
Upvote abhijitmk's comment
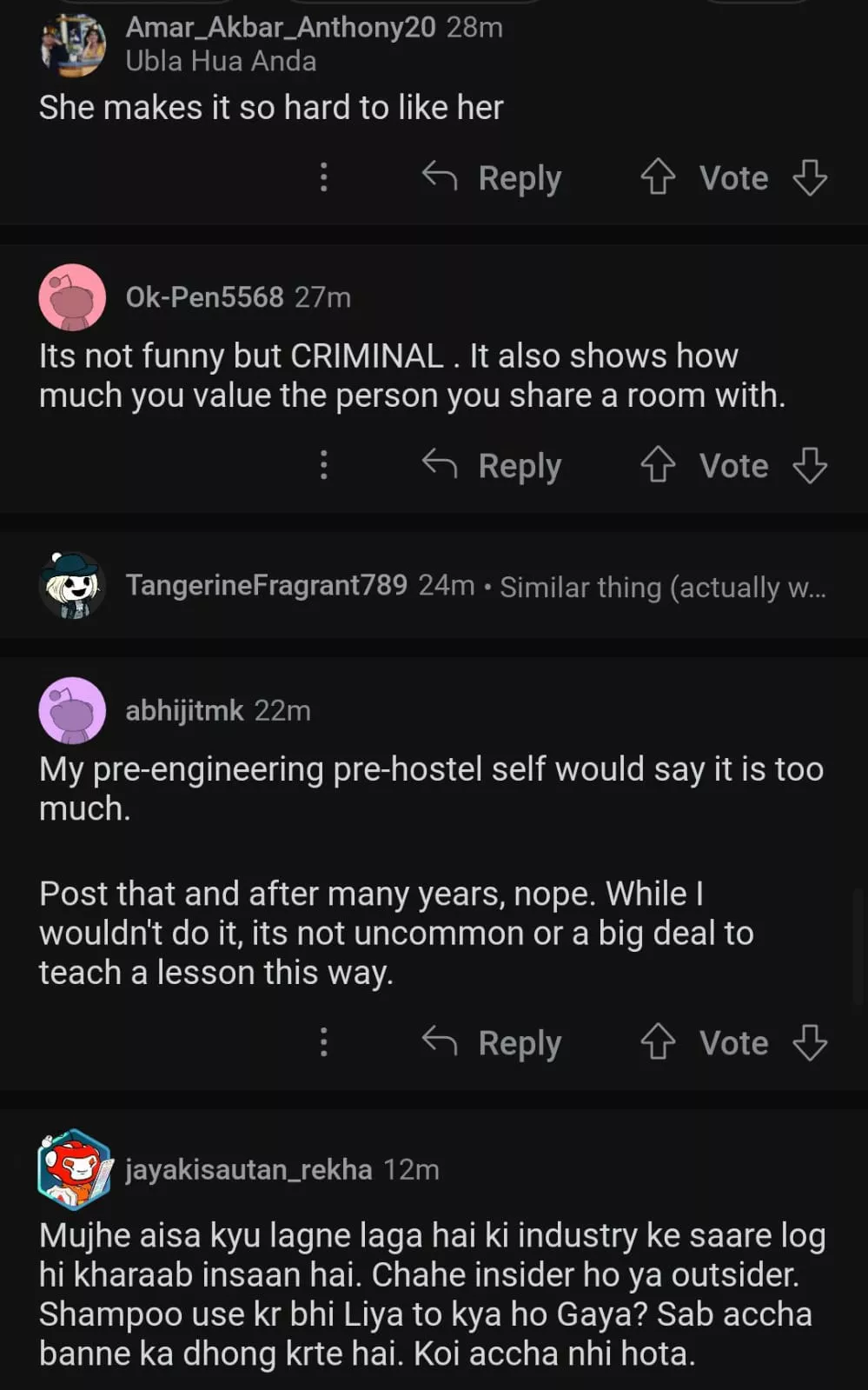point(658,1042)
